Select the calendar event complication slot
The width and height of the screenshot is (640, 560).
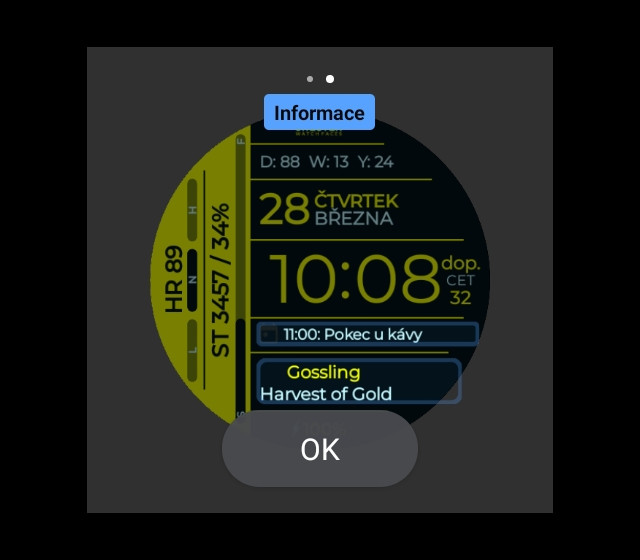pos(367,334)
